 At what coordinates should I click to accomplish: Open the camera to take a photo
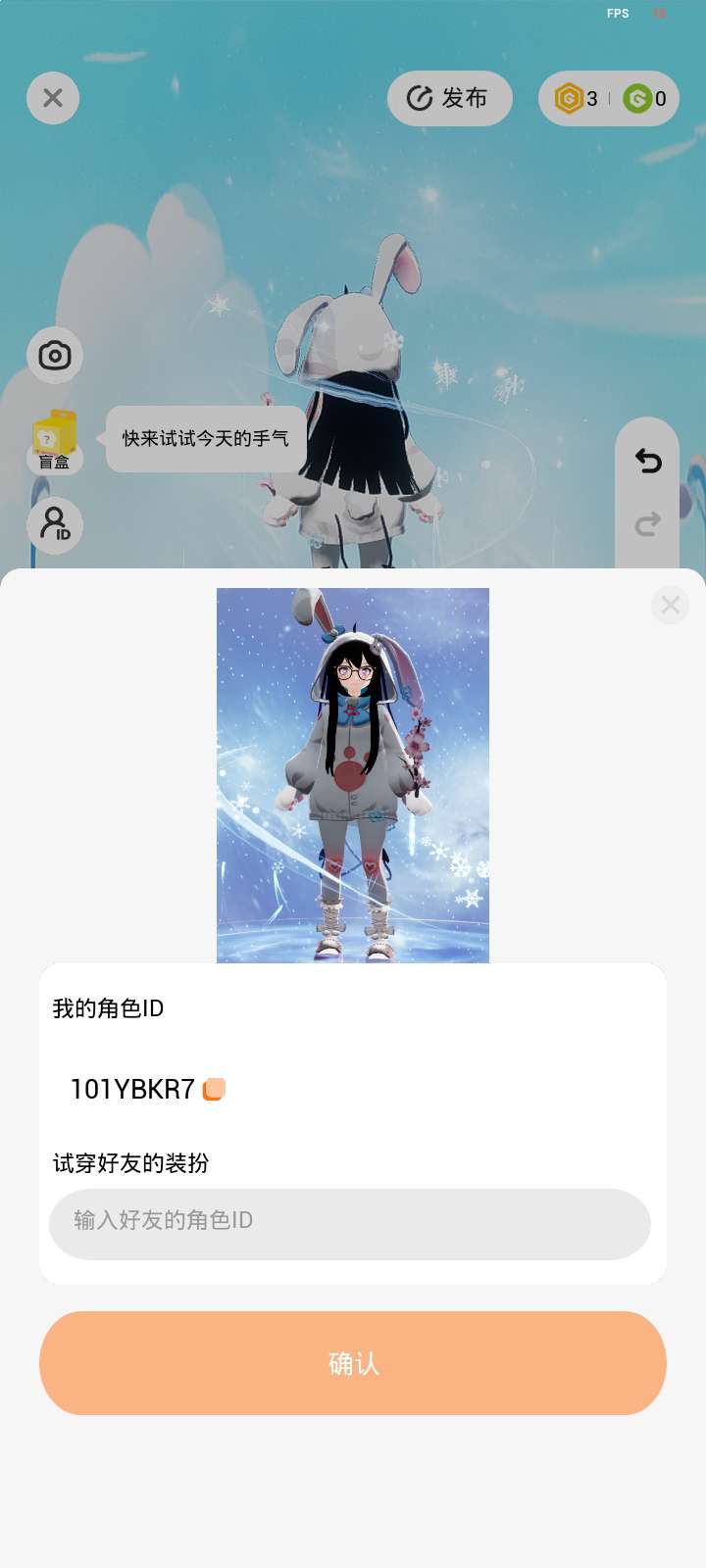pyautogui.click(x=55, y=355)
